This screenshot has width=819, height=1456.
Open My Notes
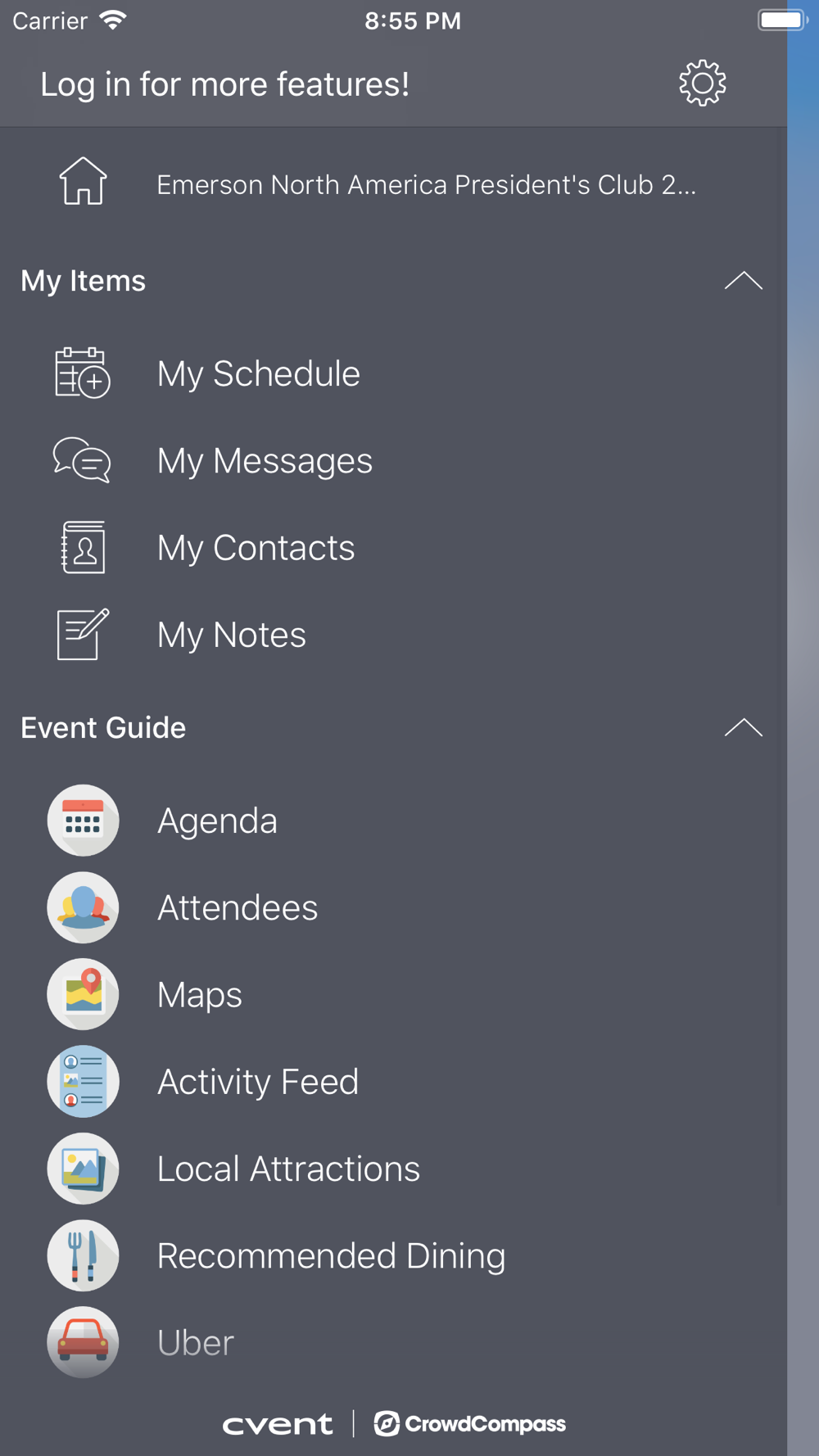pos(393,635)
